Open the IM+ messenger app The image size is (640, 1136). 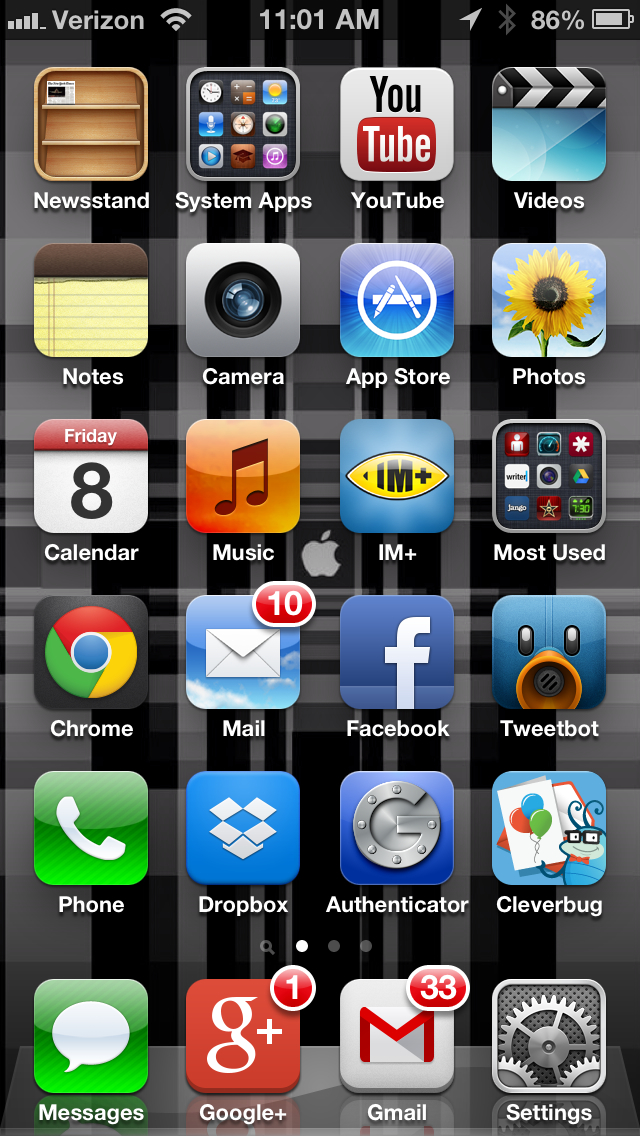coord(396,476)
